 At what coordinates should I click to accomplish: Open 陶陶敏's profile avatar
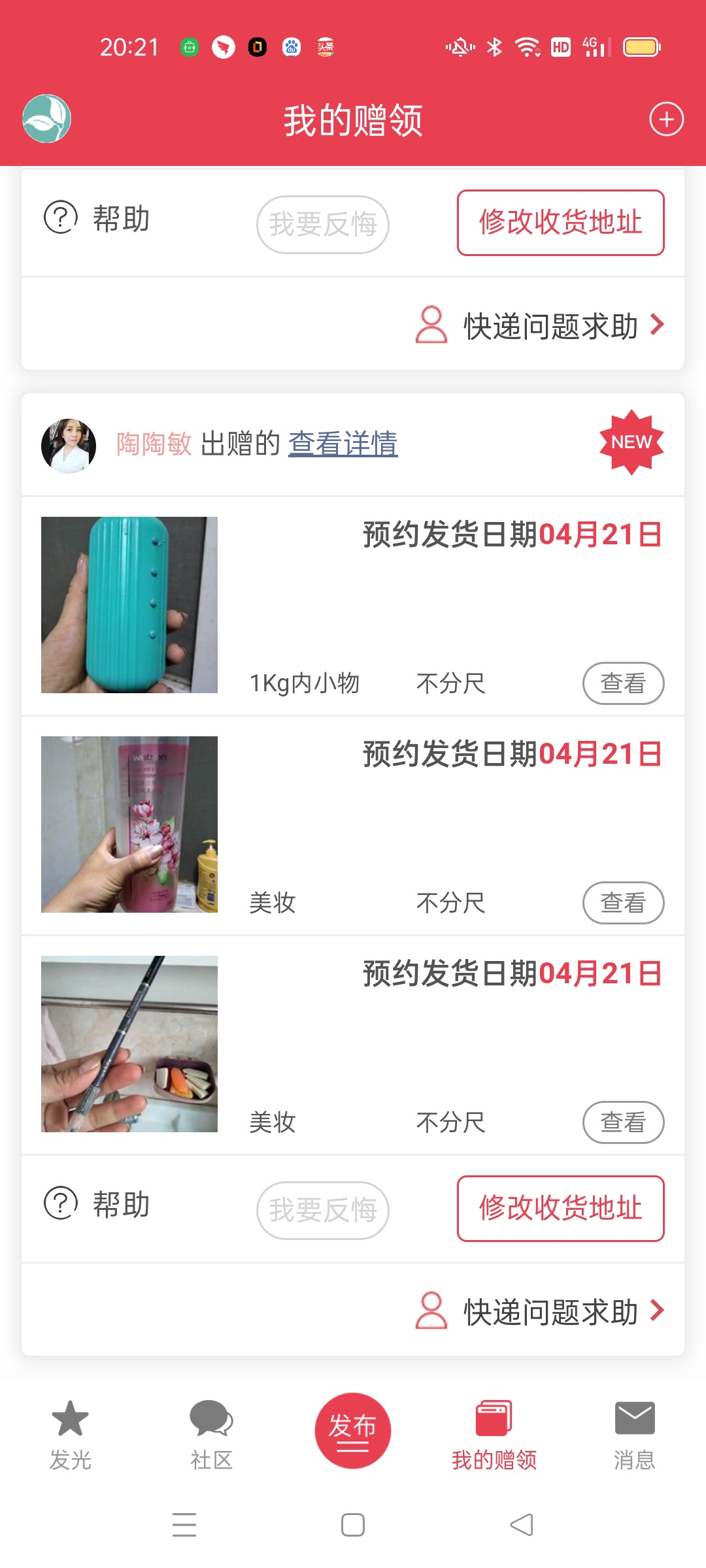pyautogui.click(x=69, y=446)
